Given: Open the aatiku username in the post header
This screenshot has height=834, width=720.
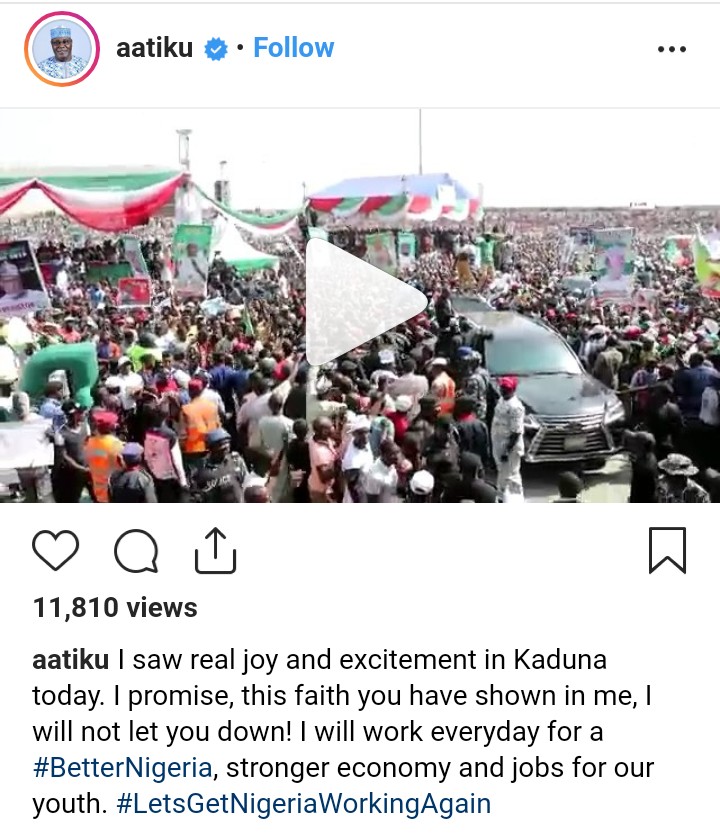Looking at the screenshot, I should (154, 48).
